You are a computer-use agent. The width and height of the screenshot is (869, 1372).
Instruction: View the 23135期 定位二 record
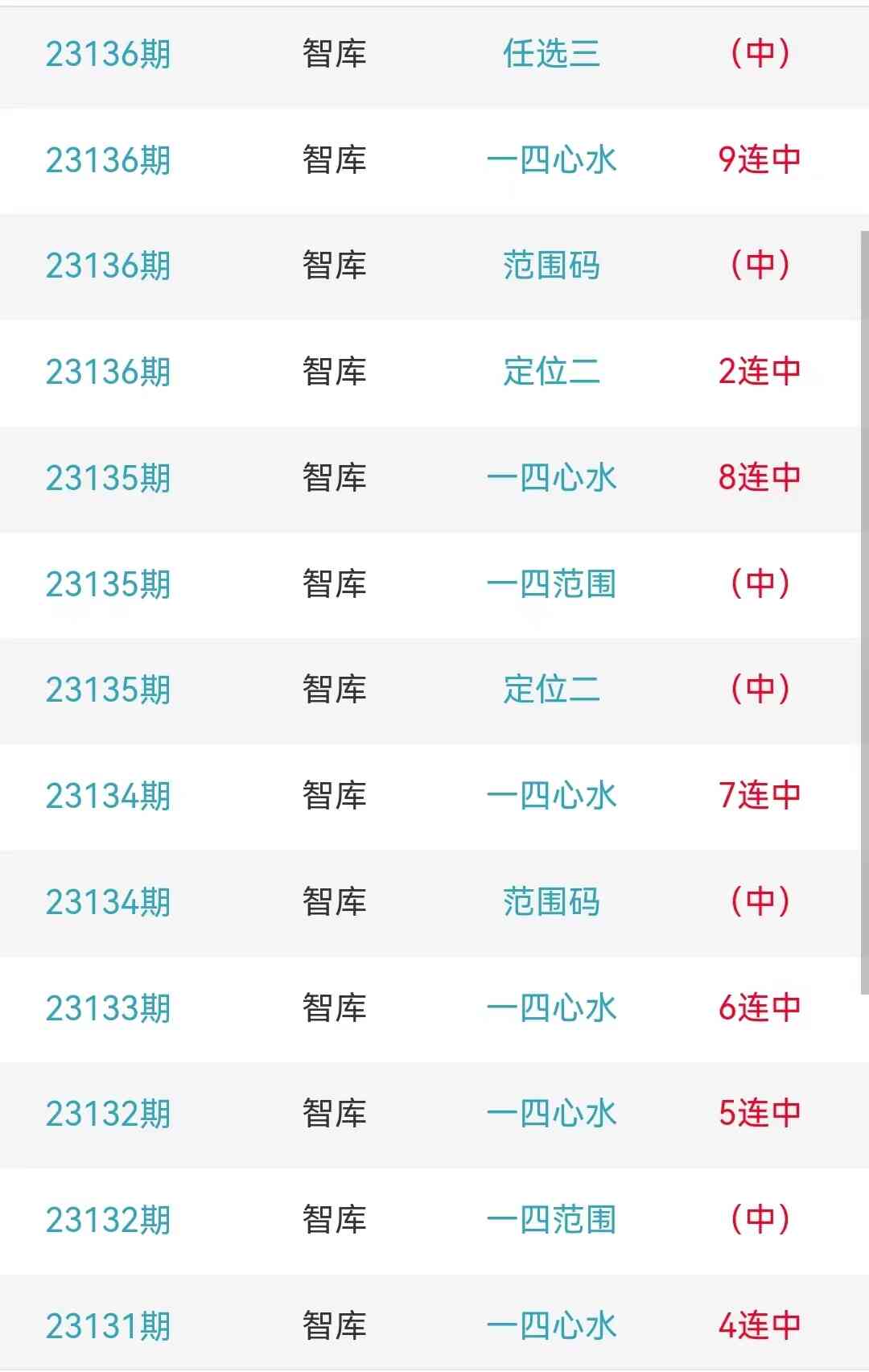click(551, 690)
